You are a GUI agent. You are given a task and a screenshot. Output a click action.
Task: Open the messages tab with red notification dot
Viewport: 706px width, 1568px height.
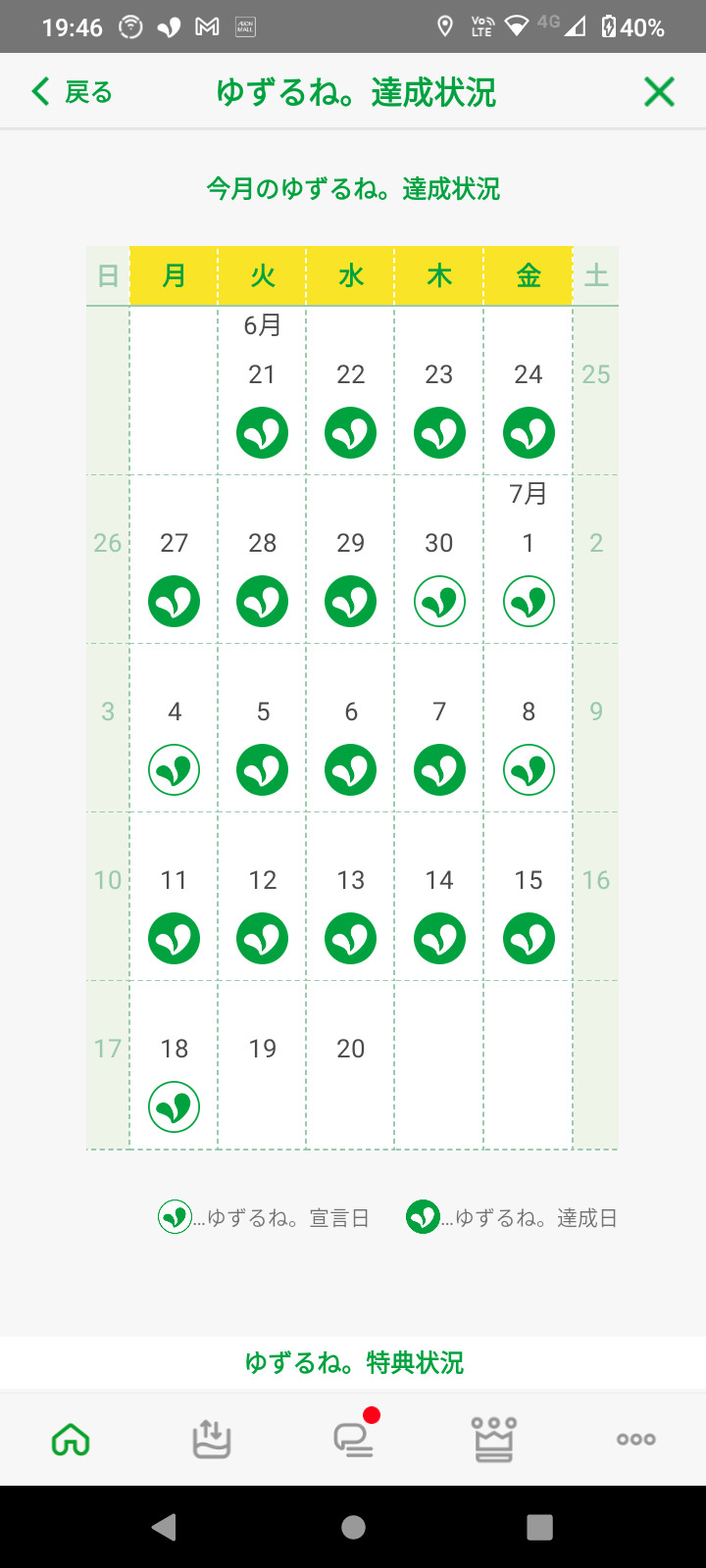coord(353,1439)
